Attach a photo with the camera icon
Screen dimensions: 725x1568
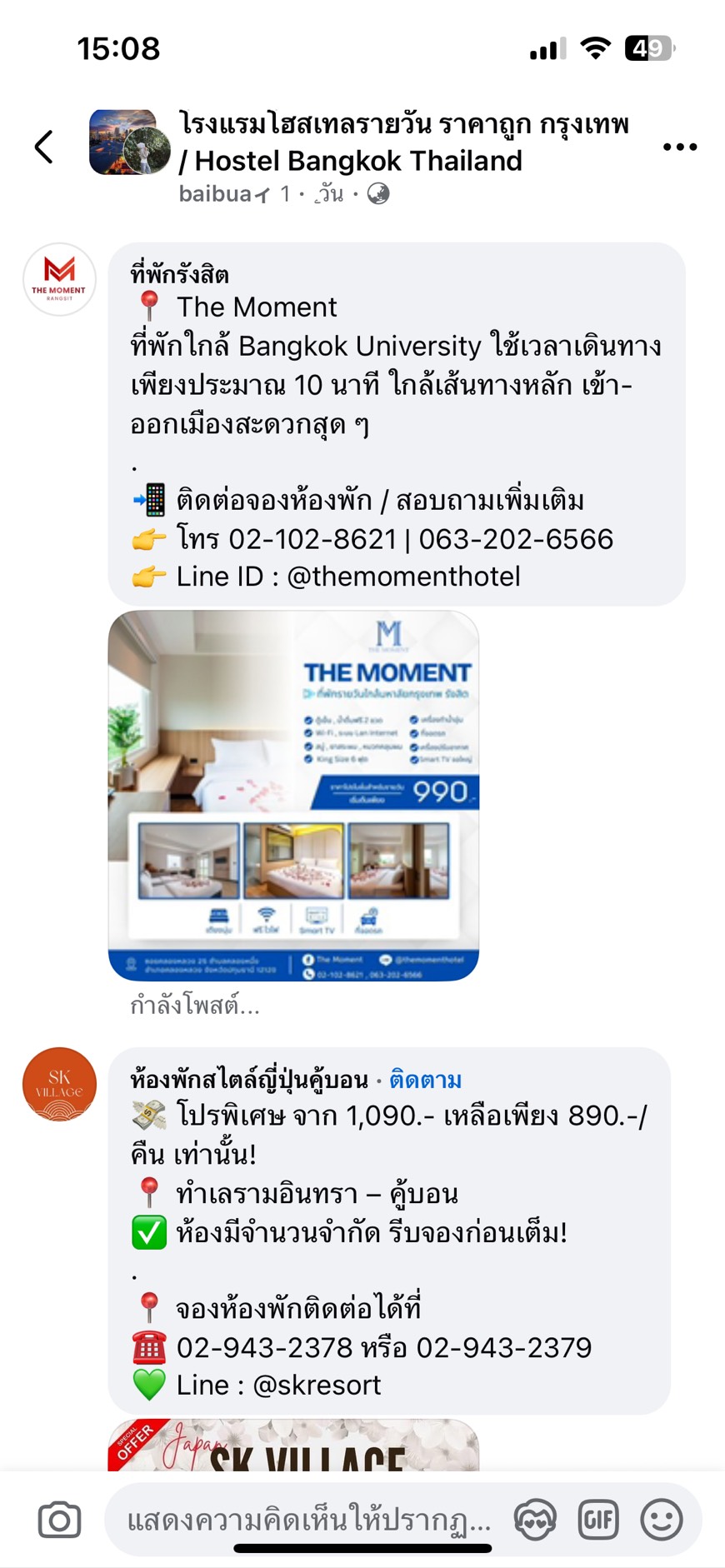coord(59,1520)
